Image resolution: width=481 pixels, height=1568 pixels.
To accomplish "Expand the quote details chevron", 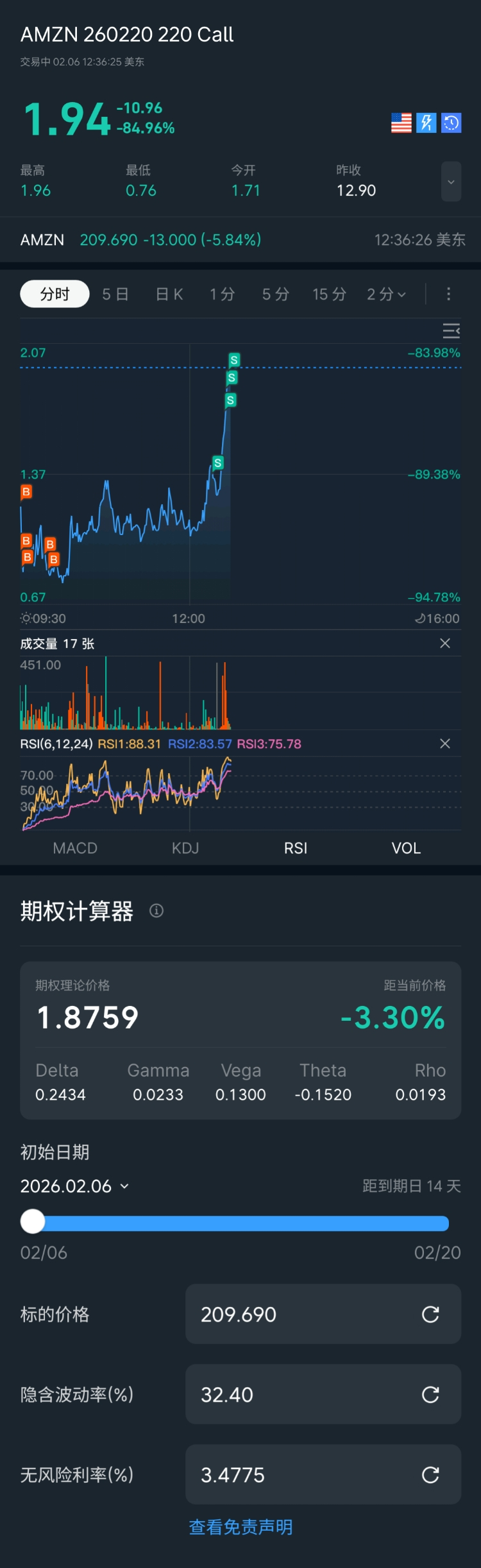I will pos(451,182).
